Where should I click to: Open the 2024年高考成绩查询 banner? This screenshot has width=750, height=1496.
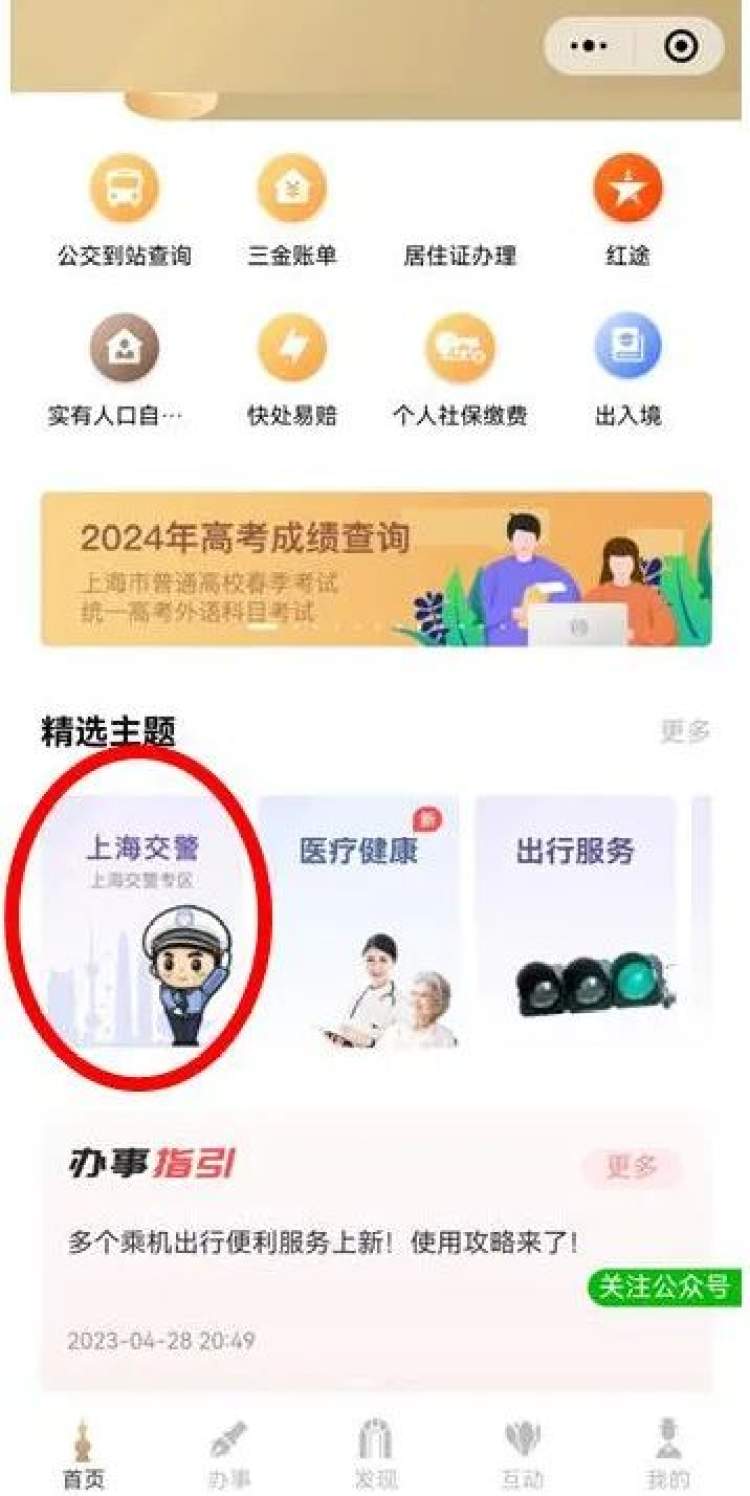[x=376, y=568]
